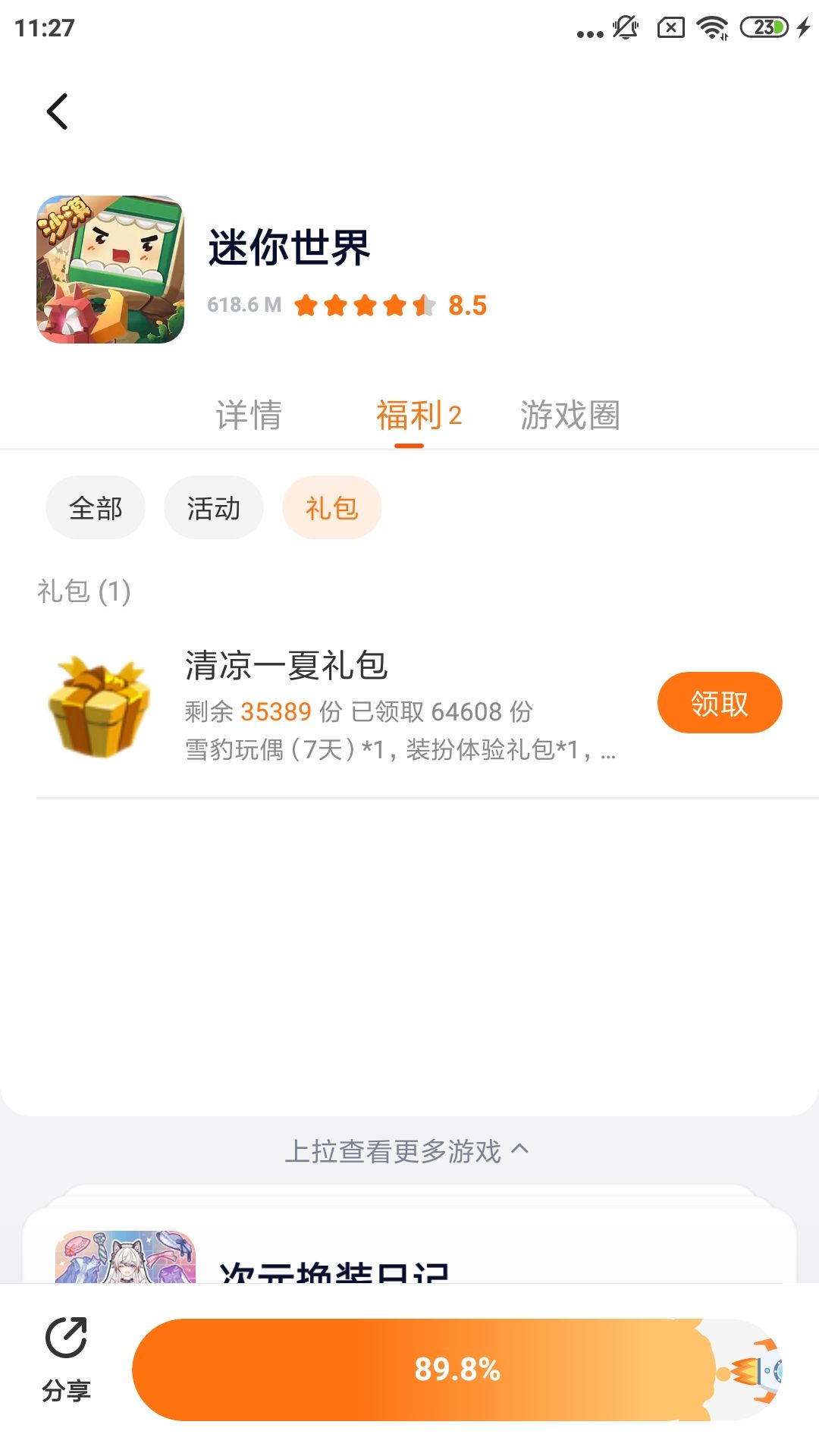Expand 上拉查看更多游戏 for more games
Image resolution: width=819 pixels, height=1456 pixels.
tap(407, 1151)
